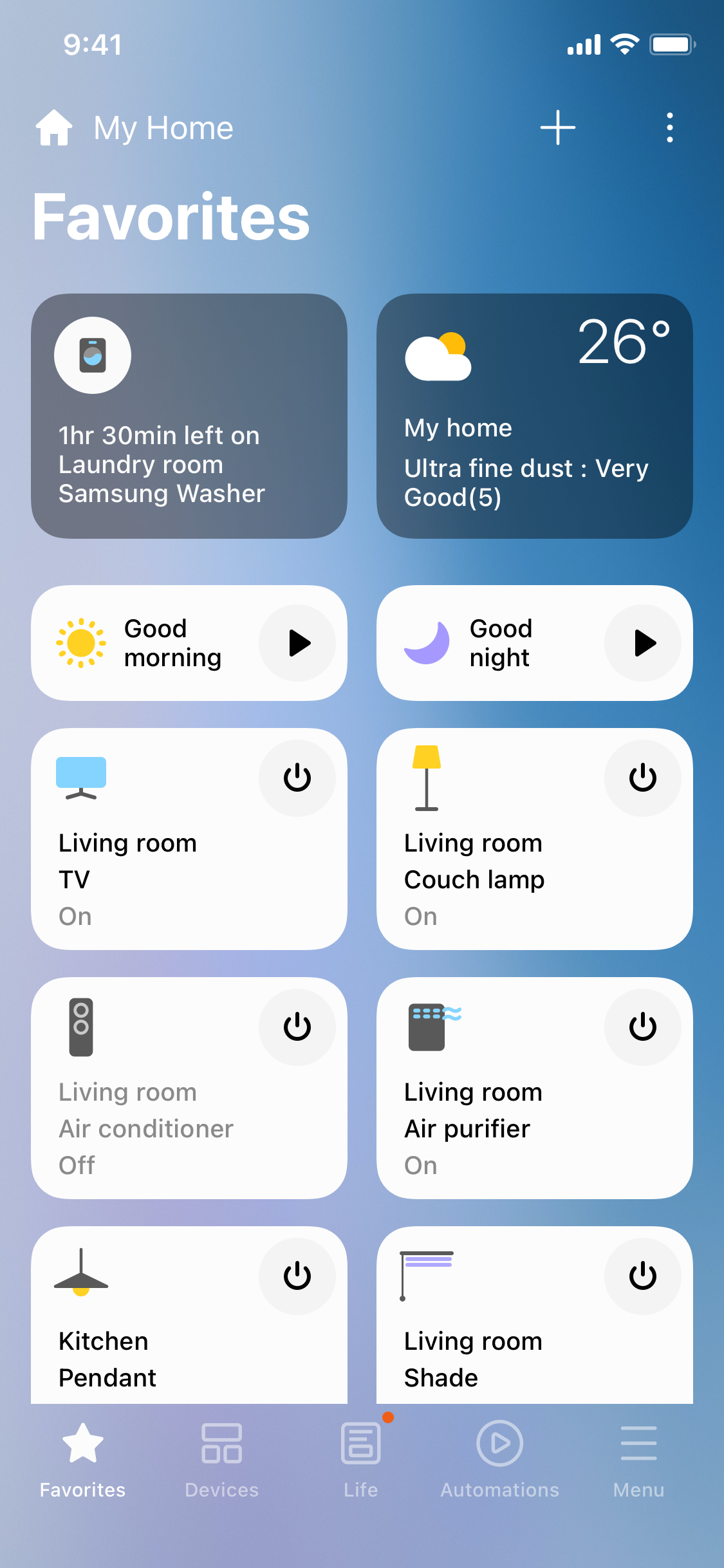Image resolution: width=724 pixels, height=1568 pixels.
Task: Toggle power for Living room TV
Action: coord(297,778)
